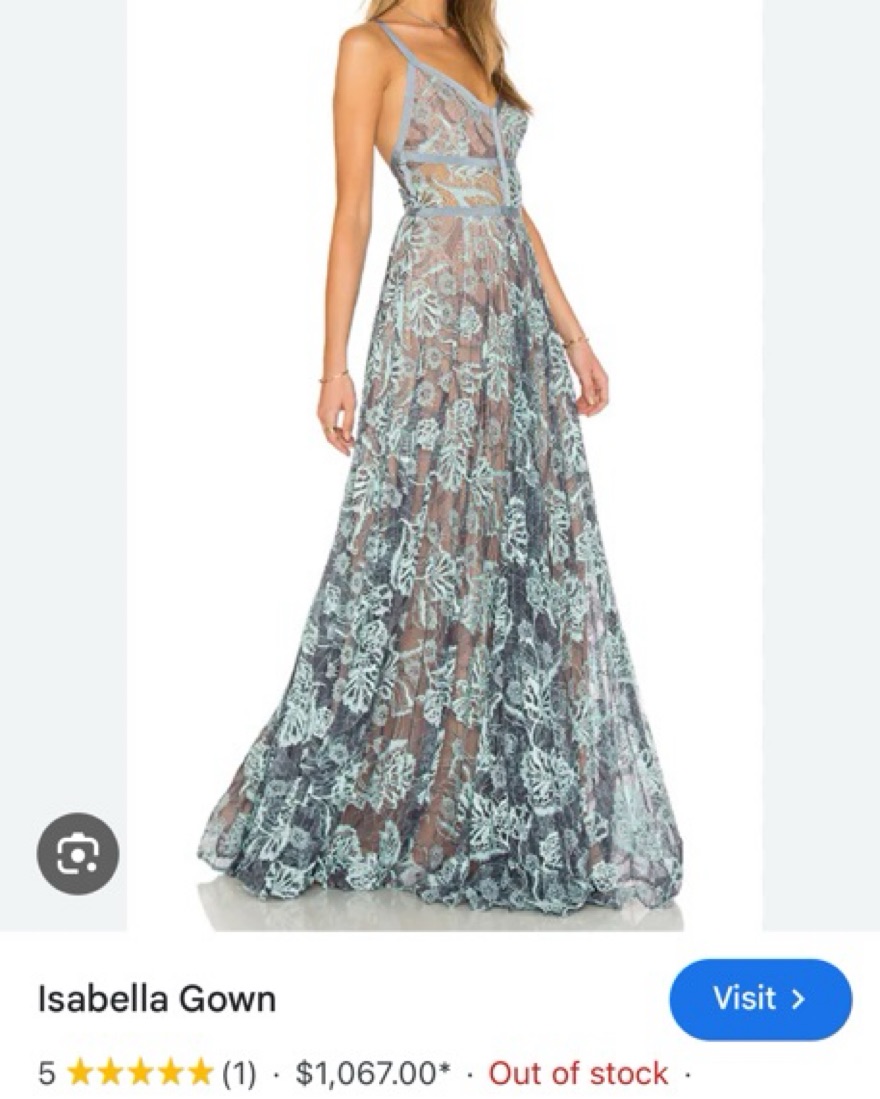Tap the fourth yellow rating star
Screen dimensions: 880x1099
[x=172, y=1072]
